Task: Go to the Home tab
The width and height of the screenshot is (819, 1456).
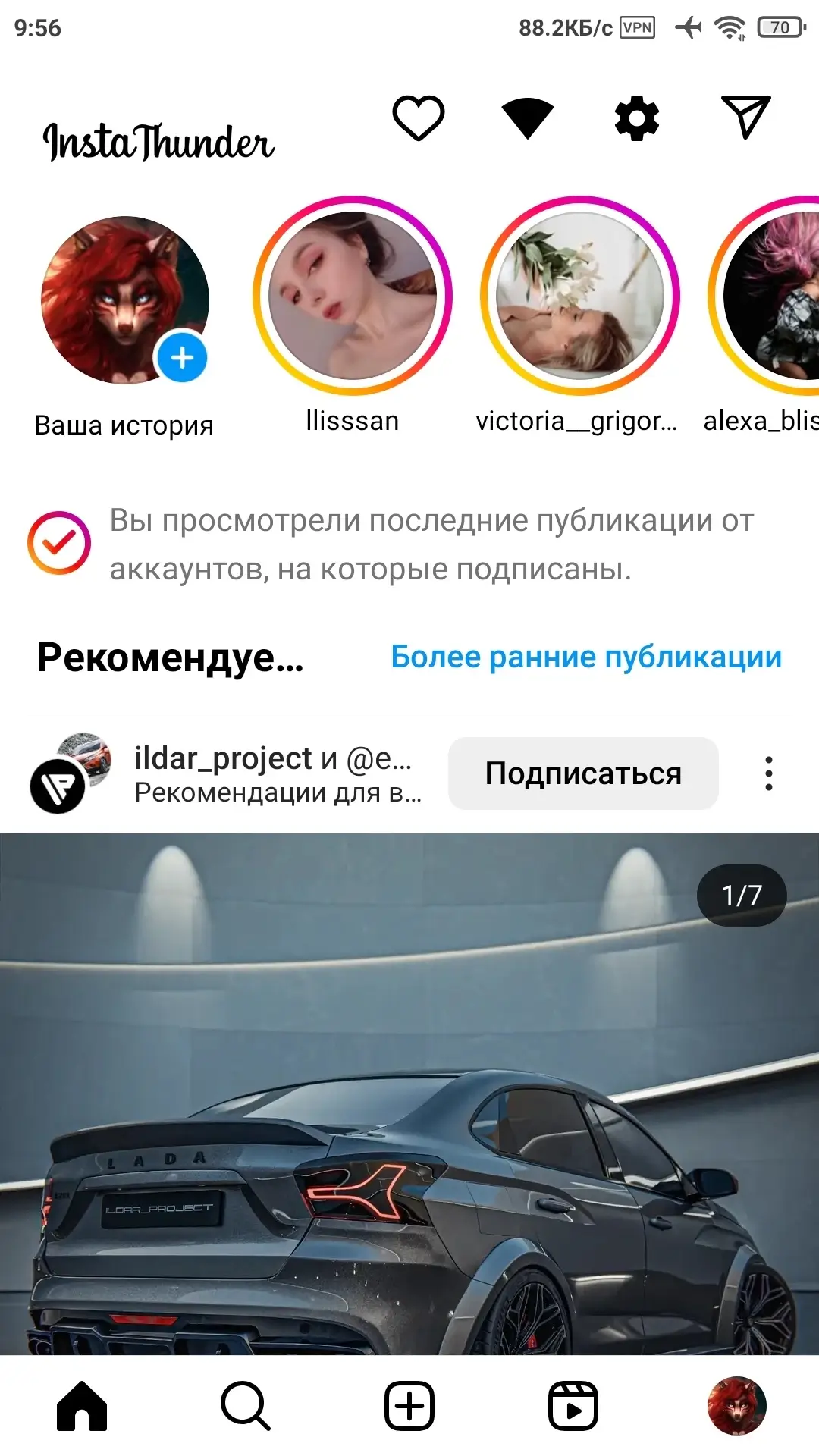Action: [x=82, y=1406]
